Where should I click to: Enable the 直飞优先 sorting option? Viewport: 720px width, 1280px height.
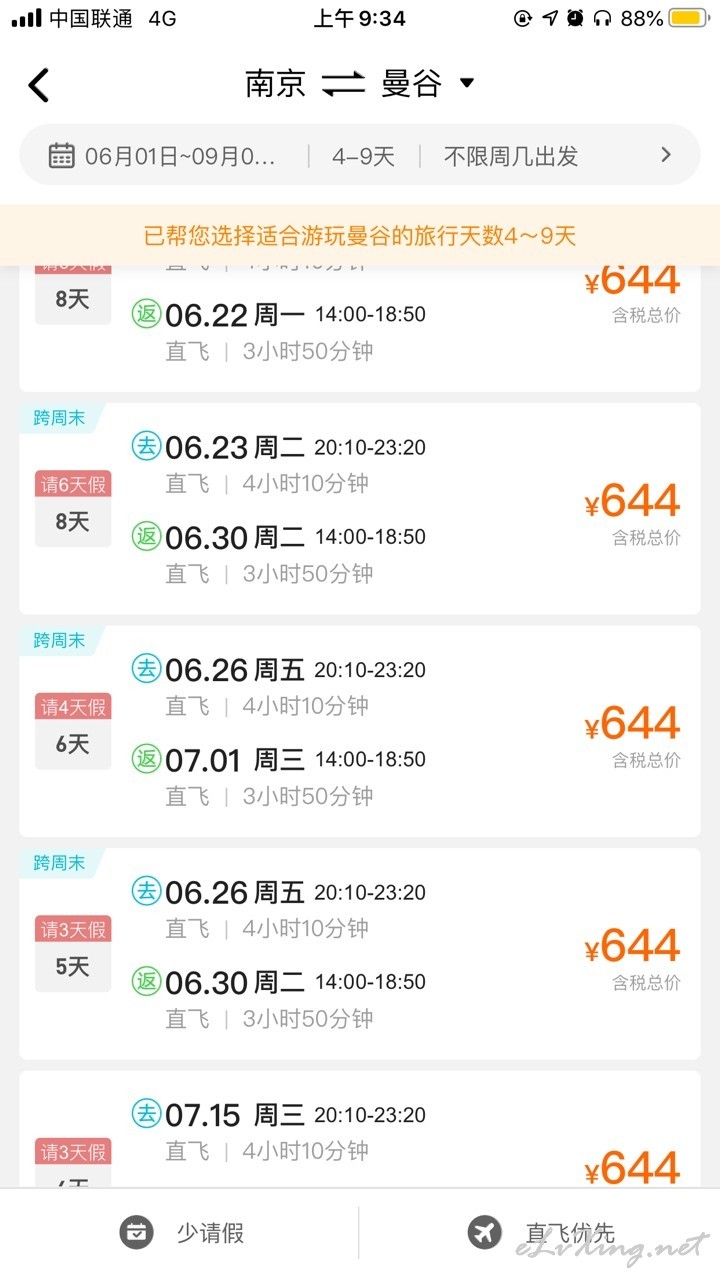(541, 1232)
